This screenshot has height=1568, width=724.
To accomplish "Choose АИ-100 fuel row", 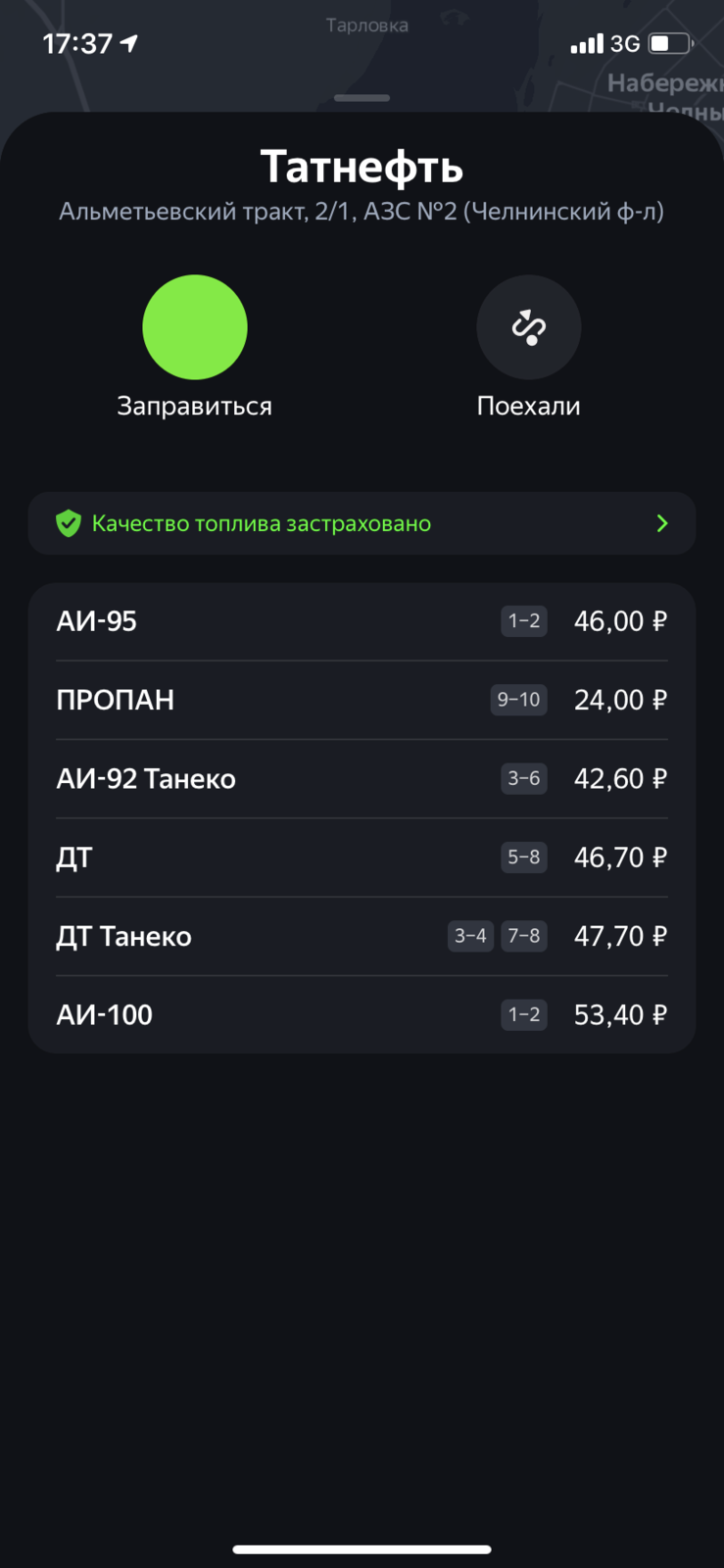I will click(362, 1014).
